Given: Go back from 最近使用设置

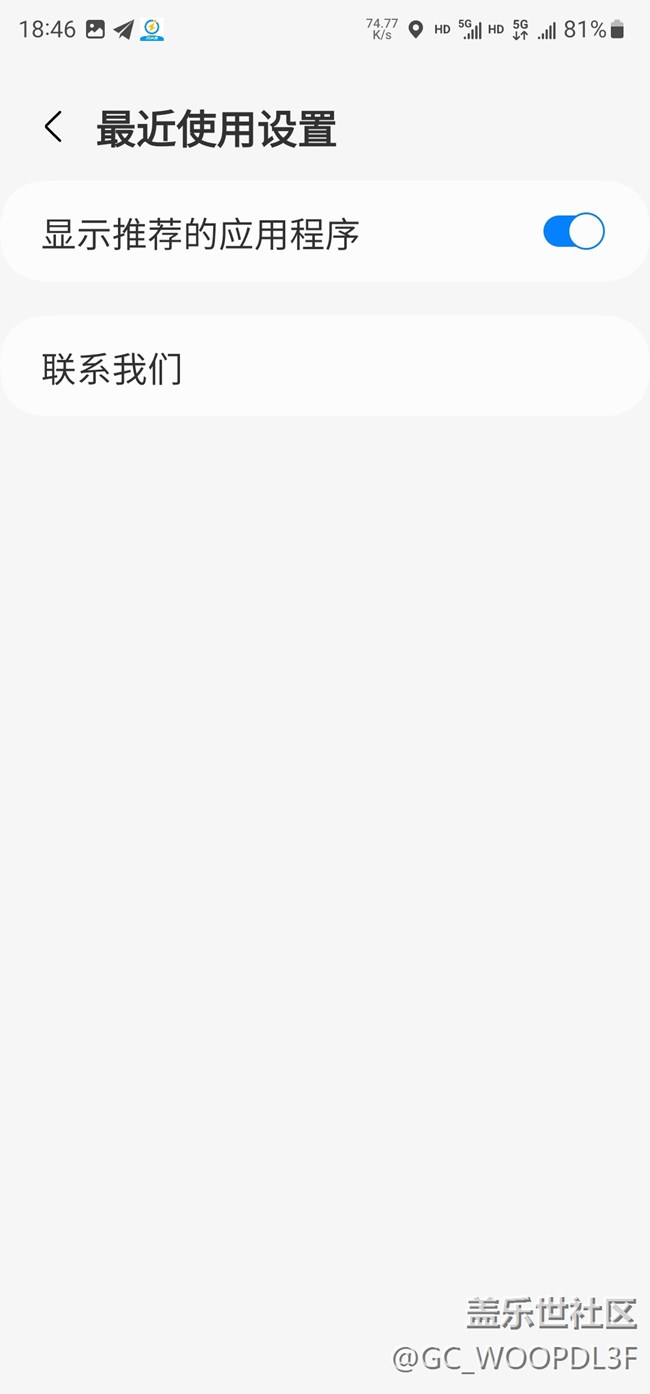Looking at the screenshot, I should click(x=54, y=128).
